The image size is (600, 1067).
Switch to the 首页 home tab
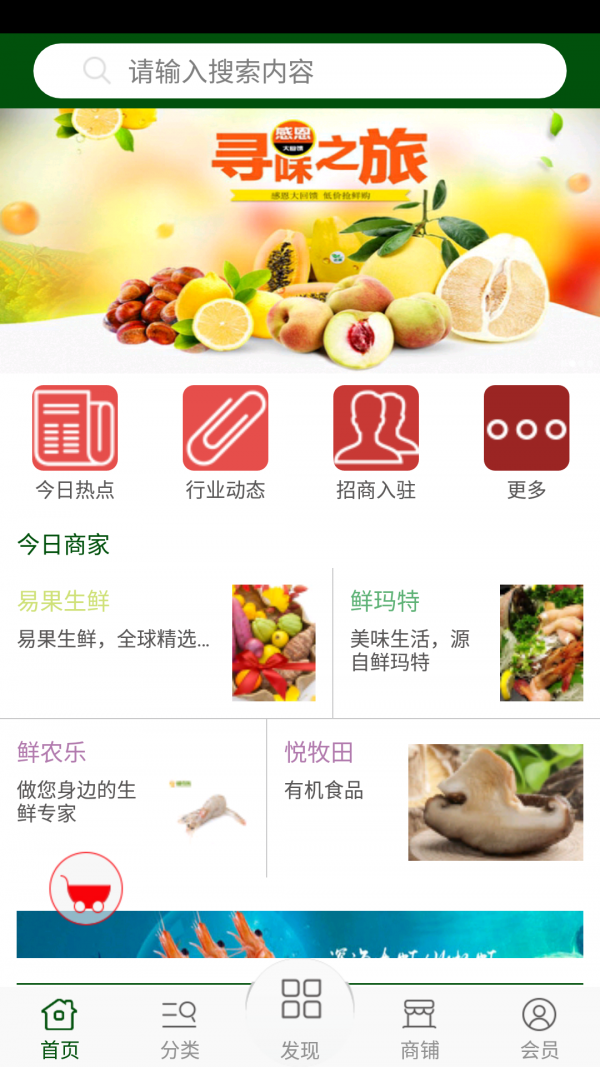click(x=60, y=1028)
